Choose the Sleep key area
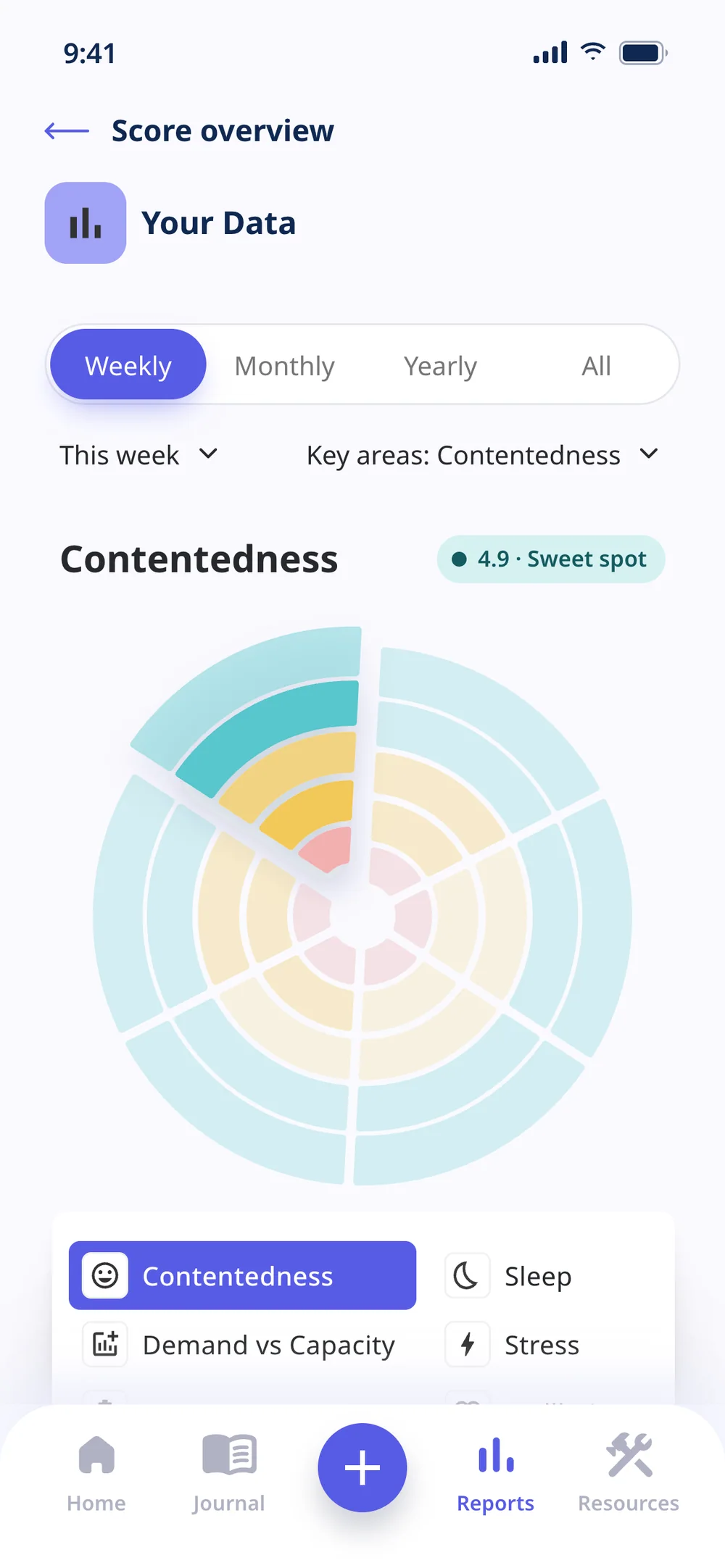Image resolution: width=725 pixels, height=1568 pixels. pos(510,1276)
